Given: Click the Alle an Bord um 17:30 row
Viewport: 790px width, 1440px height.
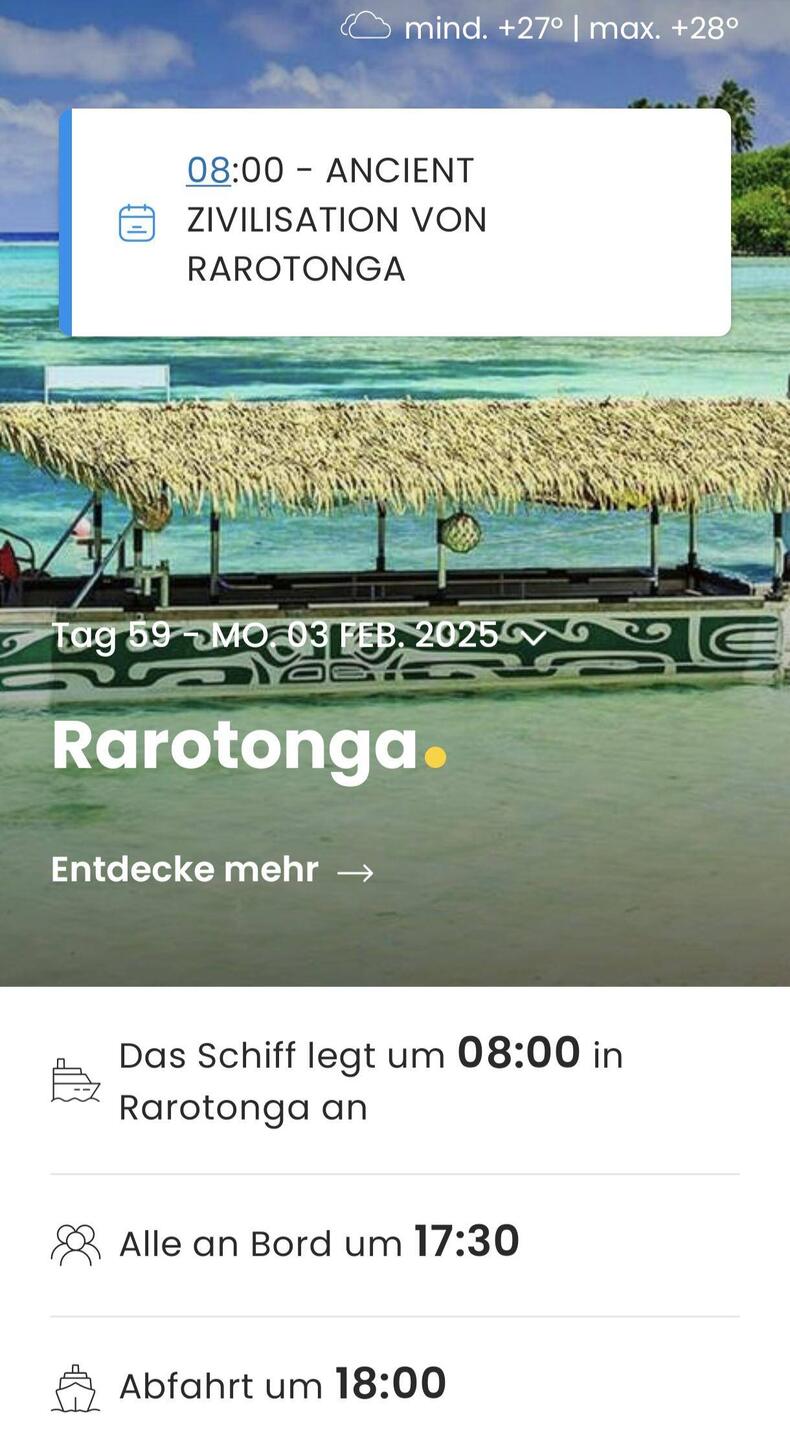Looking at the screenshot, I should point(319,1243).
